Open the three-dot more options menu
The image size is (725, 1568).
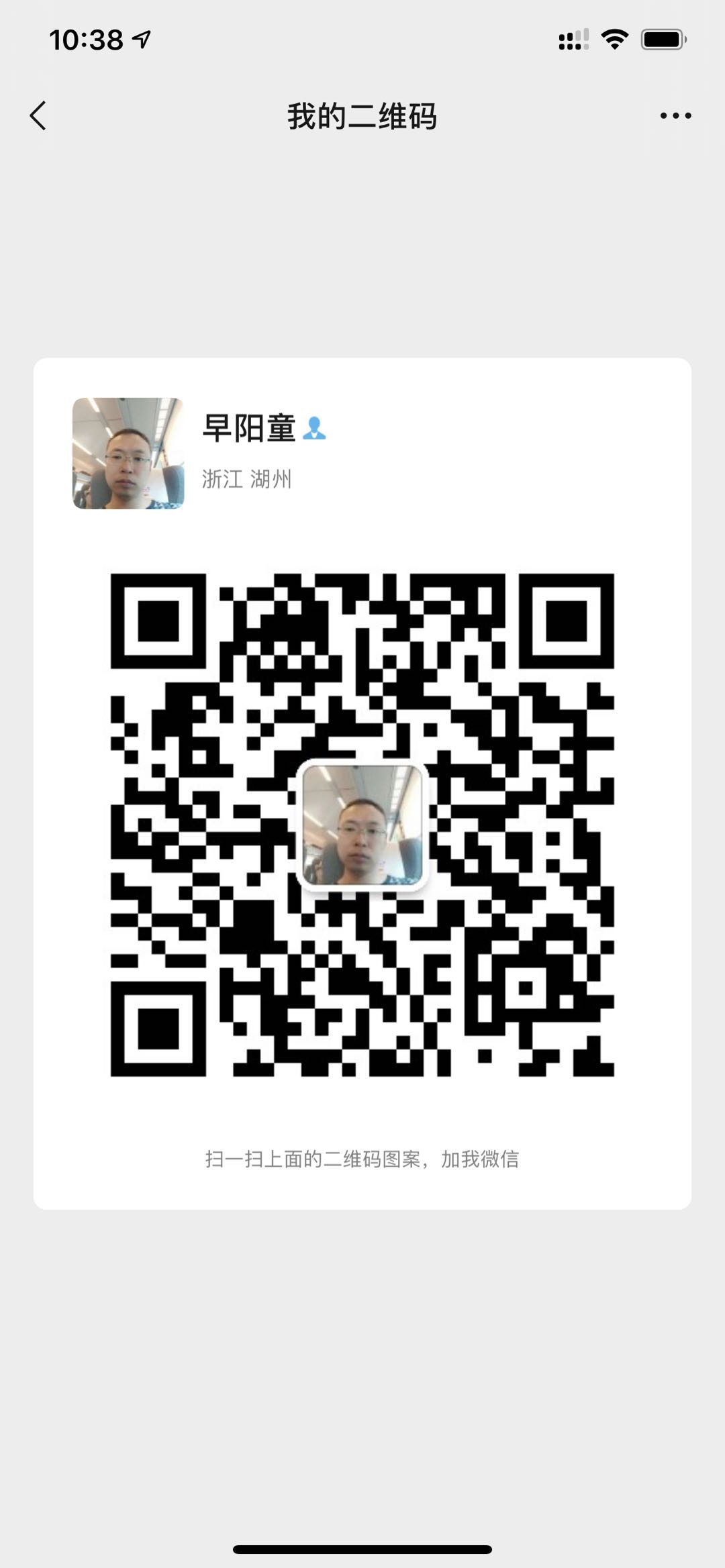click(x=675, y=115)
